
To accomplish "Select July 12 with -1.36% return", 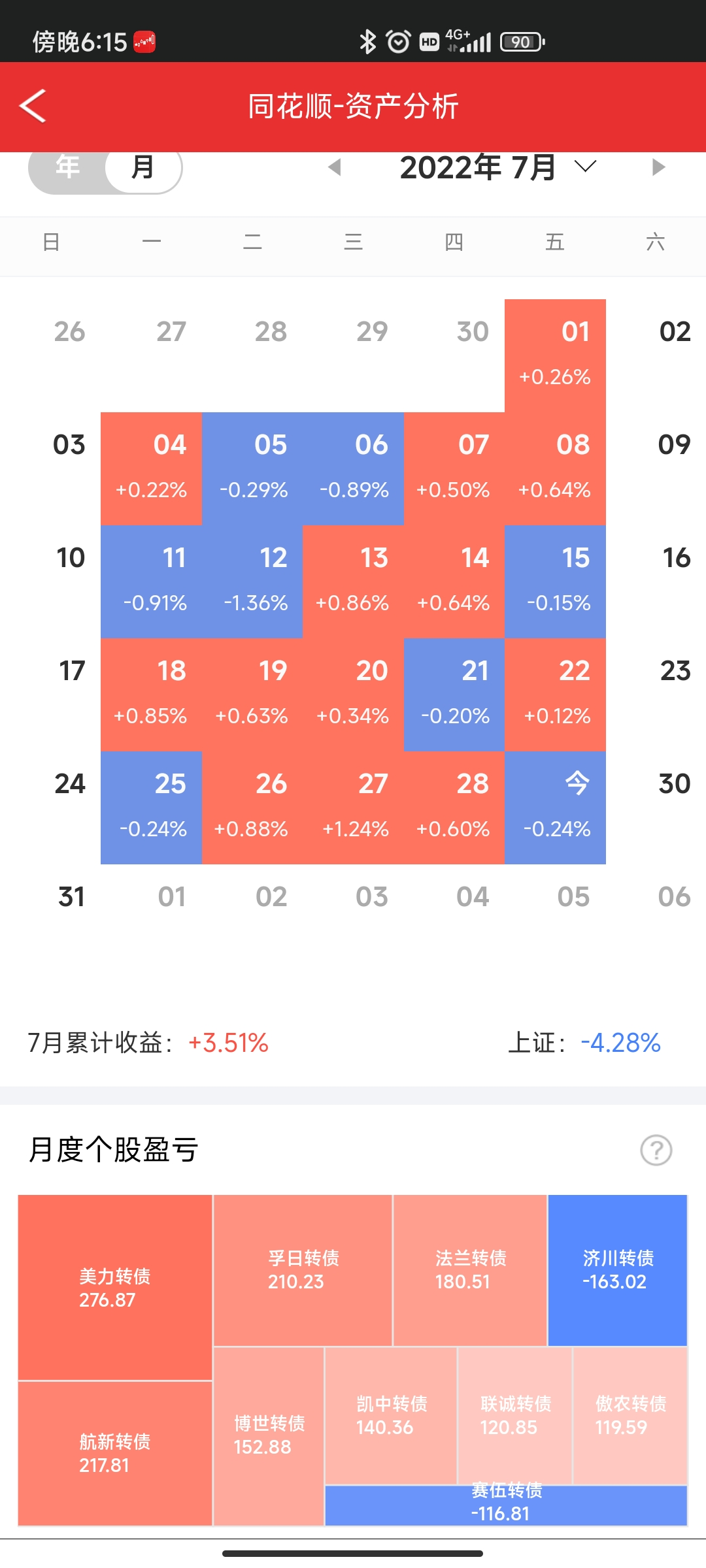I will point(252,581).
